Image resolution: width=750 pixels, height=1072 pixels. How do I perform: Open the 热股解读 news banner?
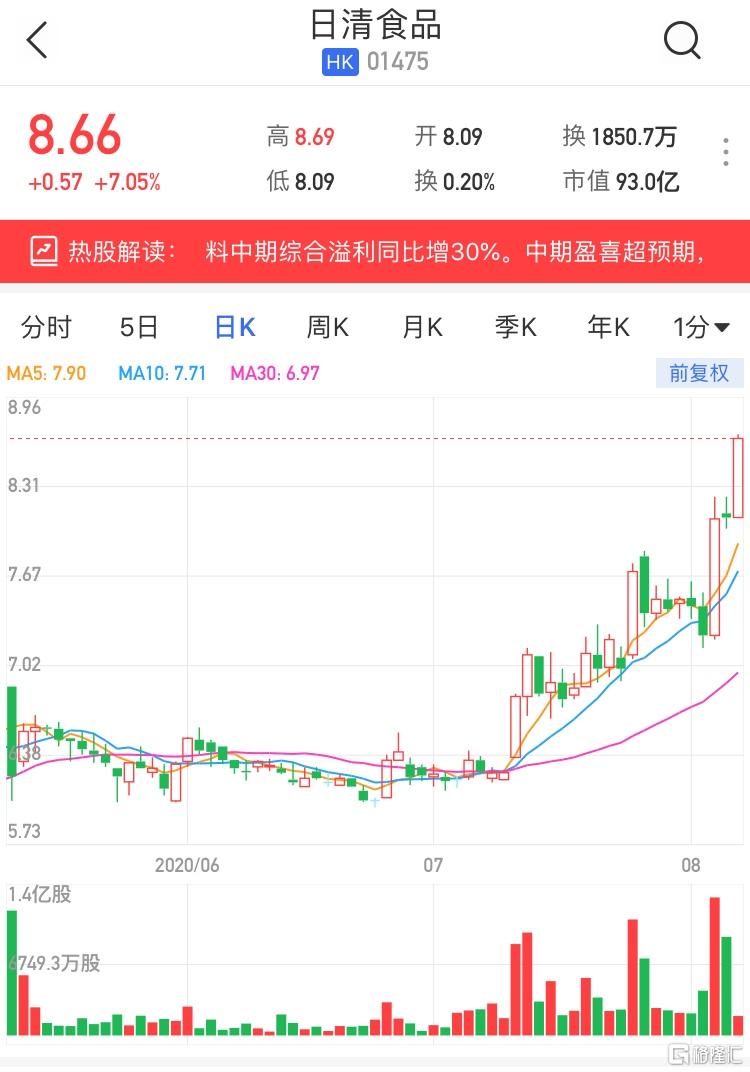coord(375,250)
